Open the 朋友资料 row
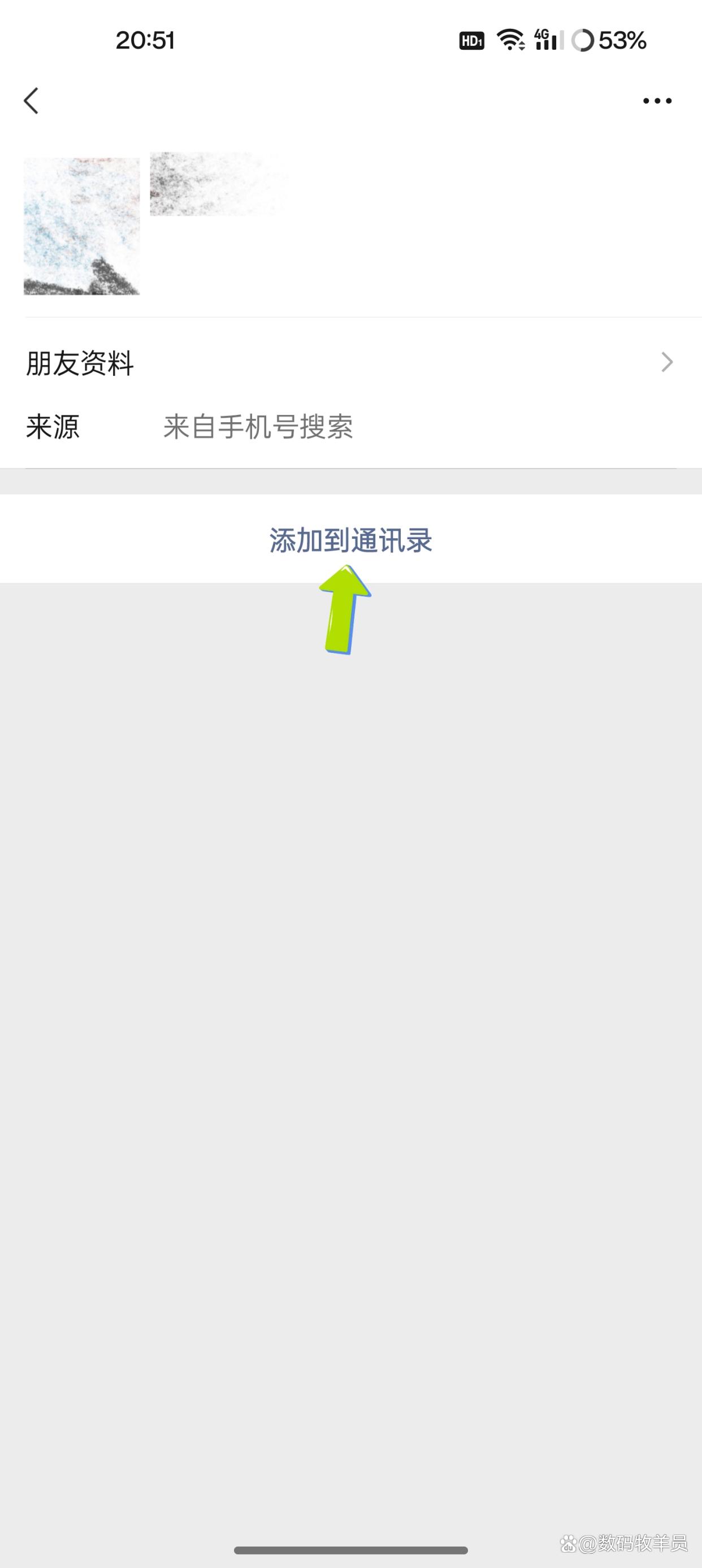Screen dimensions: 702x1568 coord(350,363)
